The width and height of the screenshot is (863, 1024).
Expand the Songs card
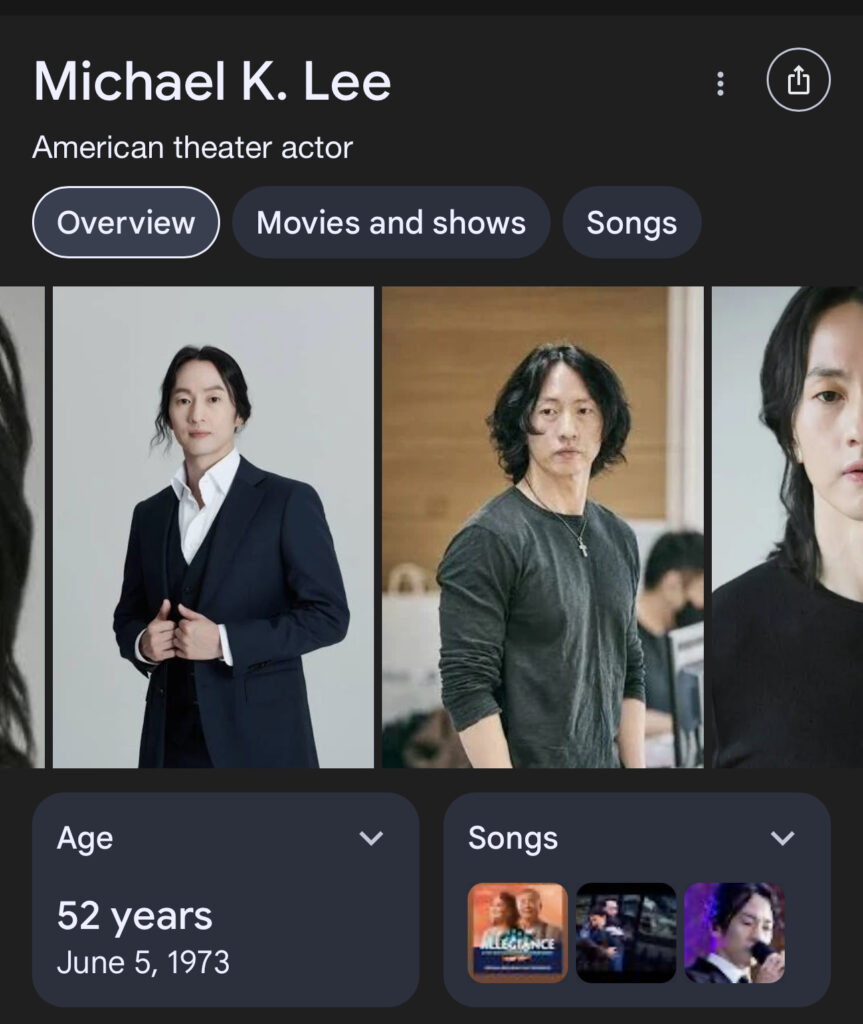click(x=782, y=838)
